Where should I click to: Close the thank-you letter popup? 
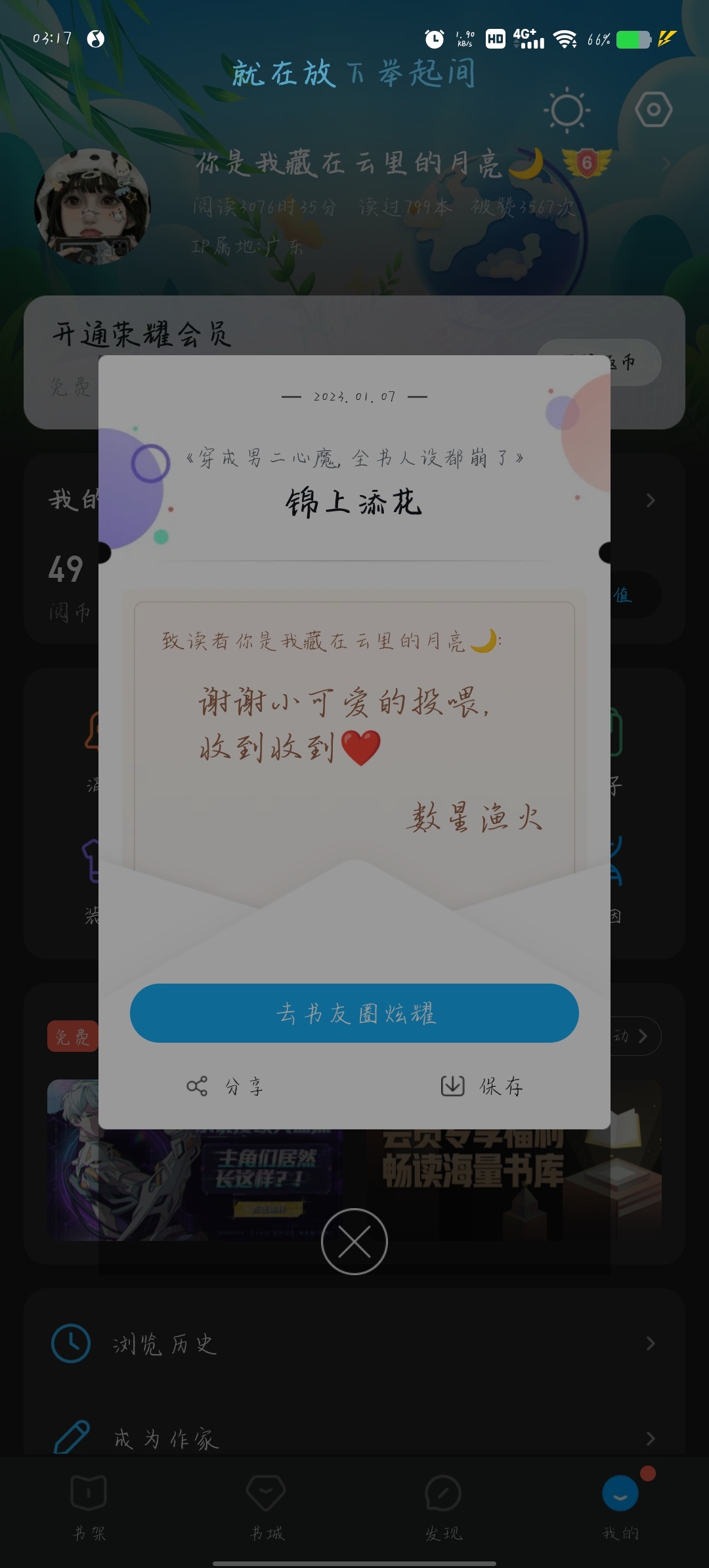[354, 1242]
